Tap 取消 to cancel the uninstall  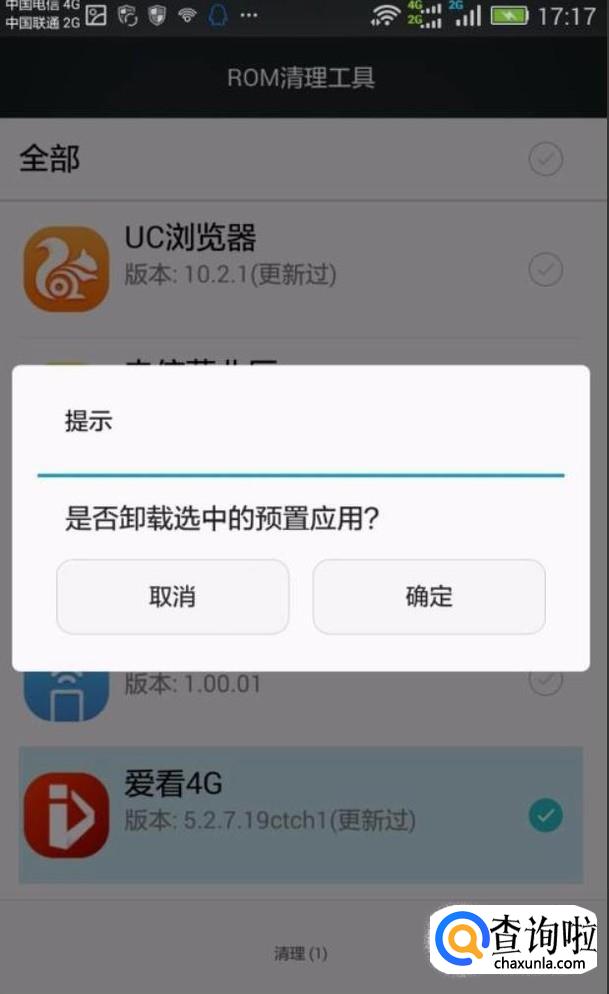tap(172, 597)
